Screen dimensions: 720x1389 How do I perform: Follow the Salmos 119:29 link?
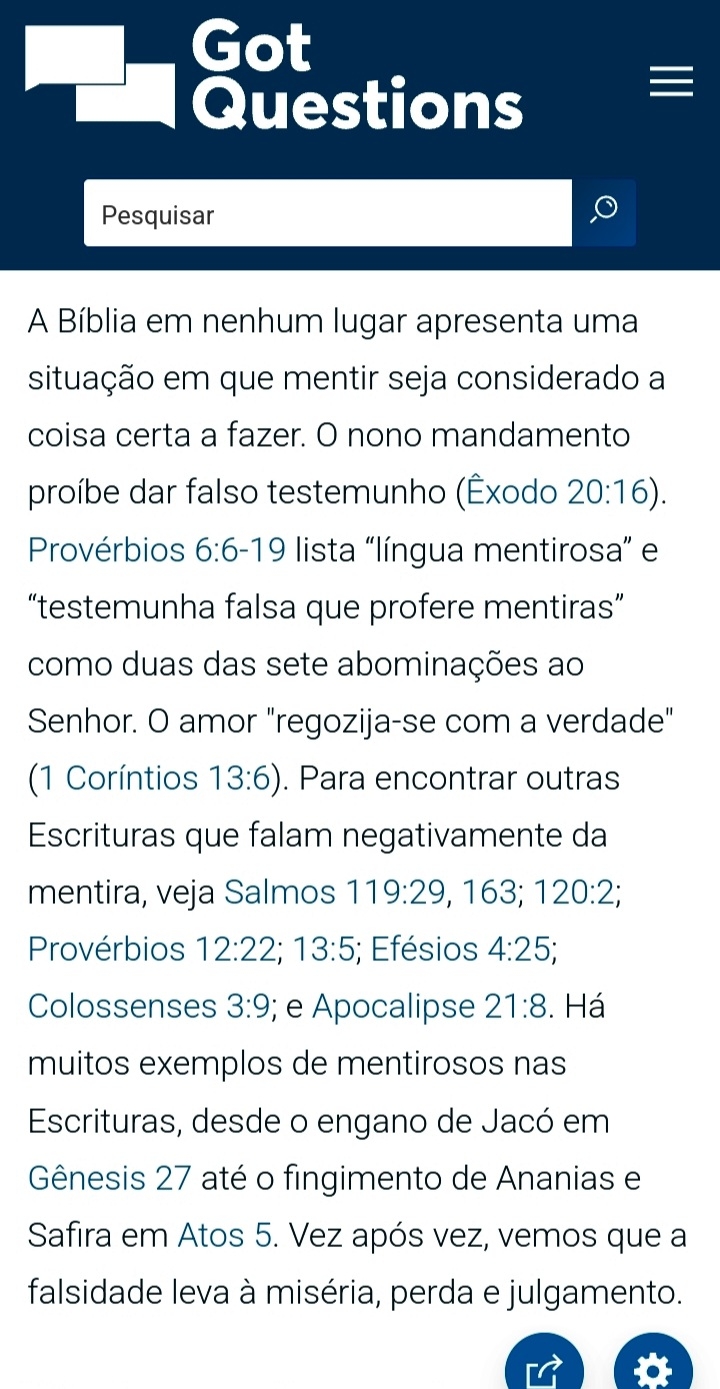[335, 892]
